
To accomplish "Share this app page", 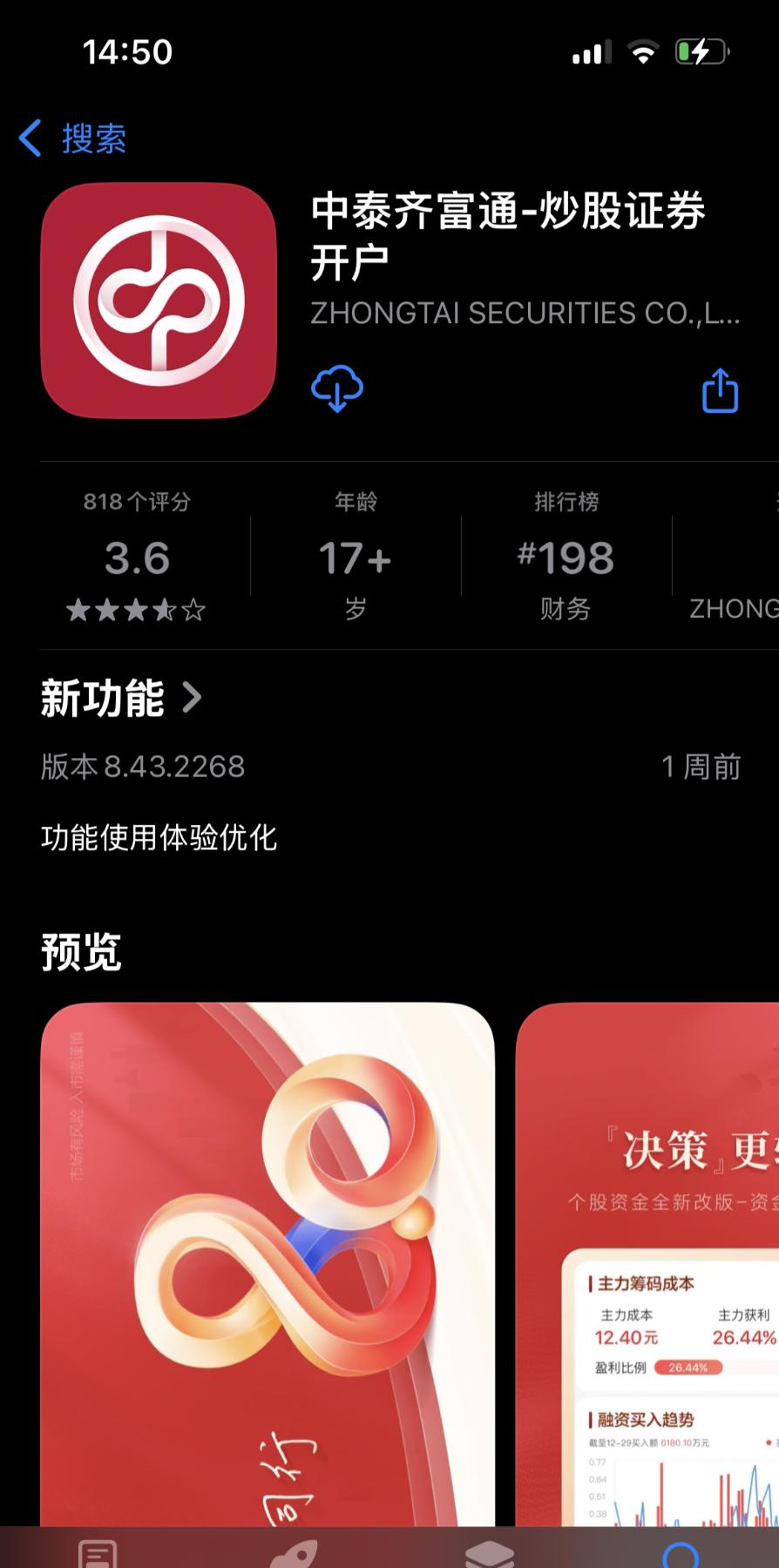I will 720,389.
